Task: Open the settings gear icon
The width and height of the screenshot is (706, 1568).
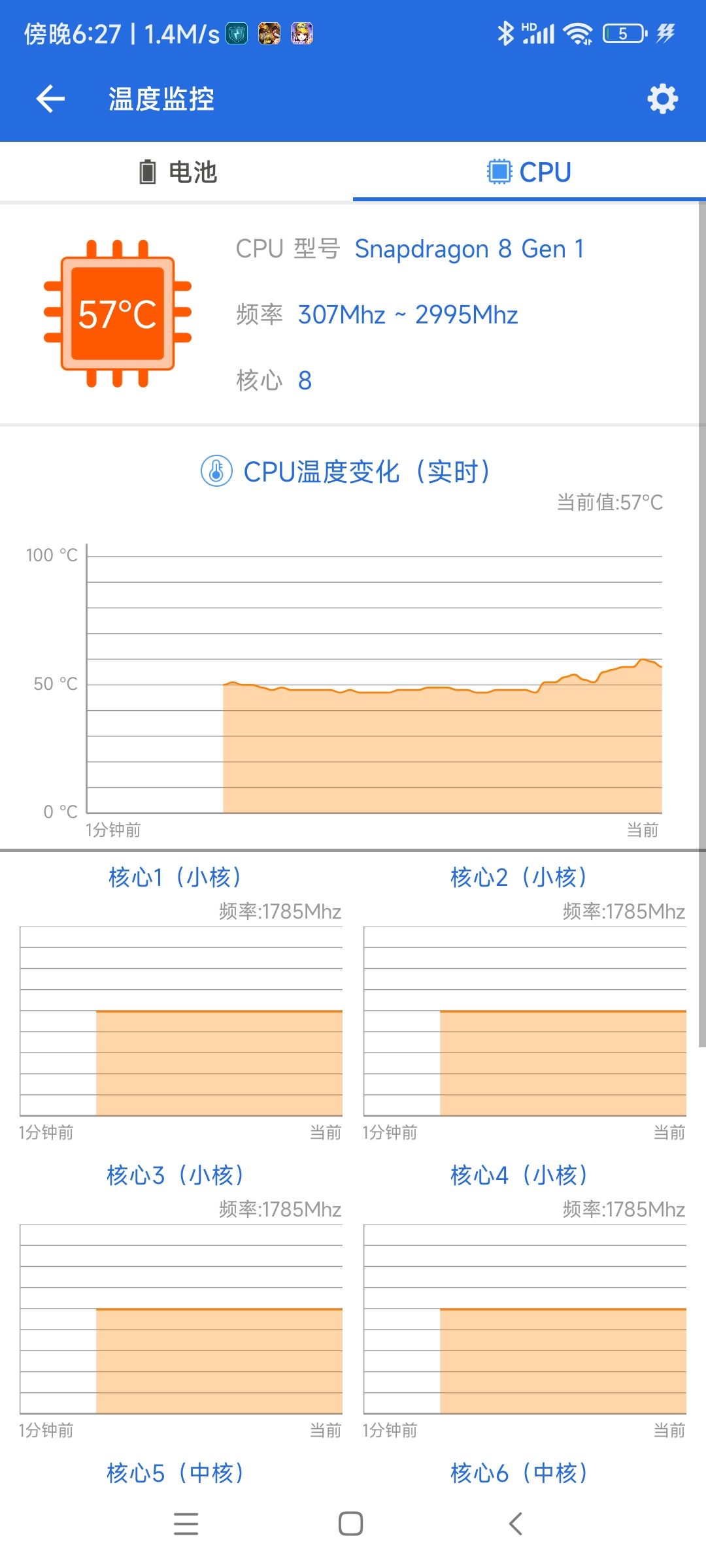Action: click(x=662, y=99)
